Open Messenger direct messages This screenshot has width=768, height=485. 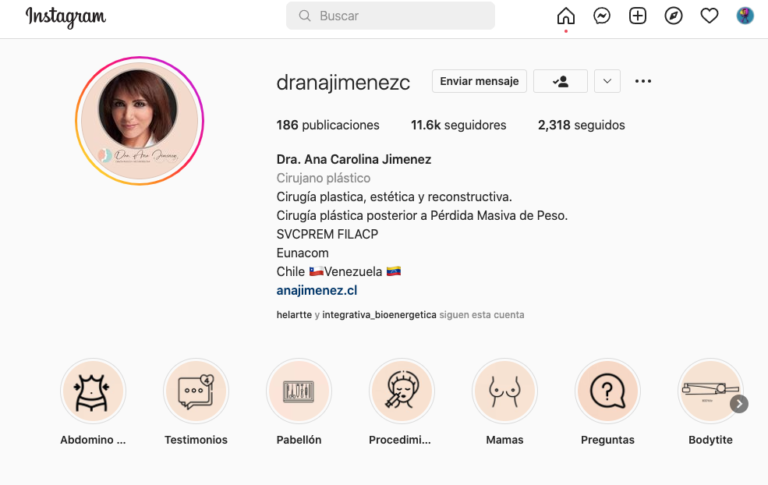[x=602, y=16]
